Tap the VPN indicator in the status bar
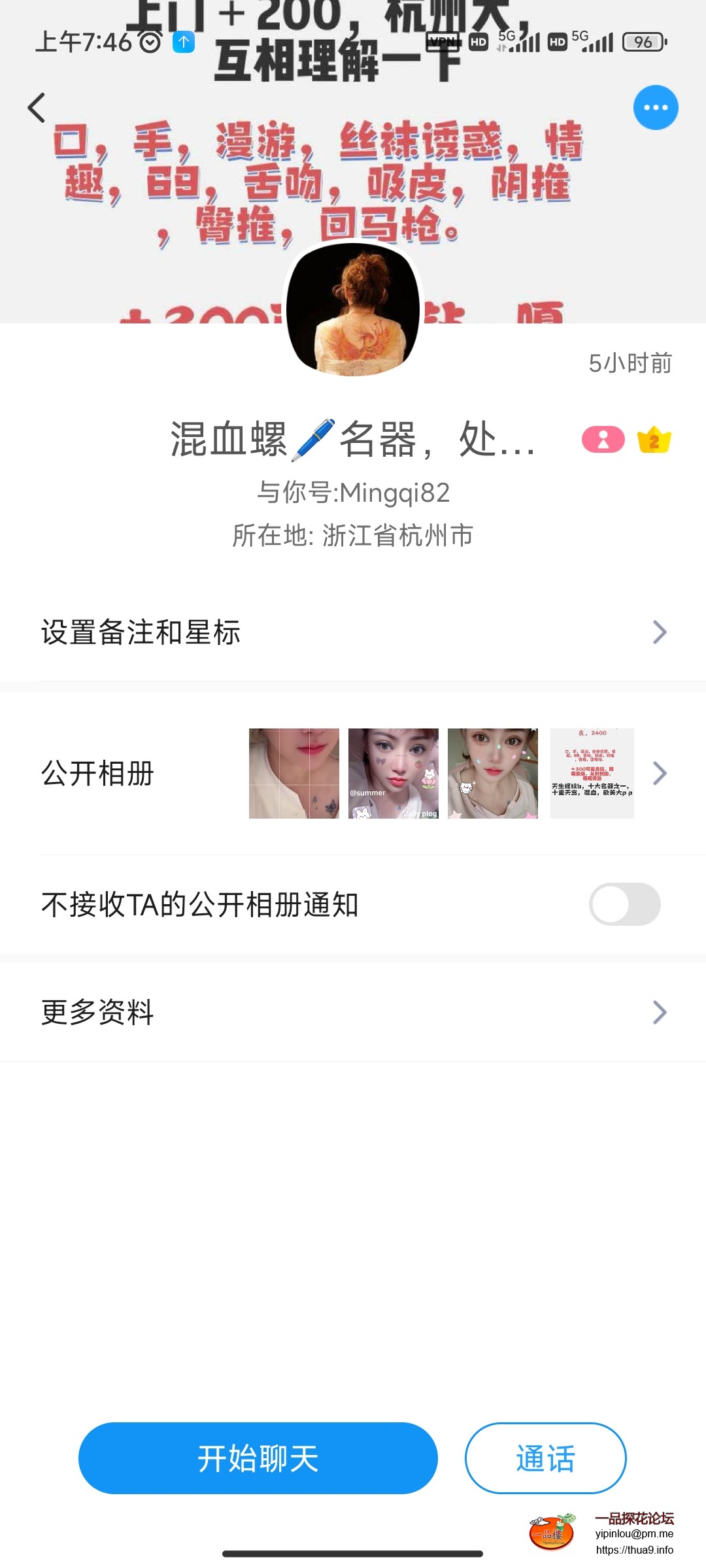 pos(443,42)
